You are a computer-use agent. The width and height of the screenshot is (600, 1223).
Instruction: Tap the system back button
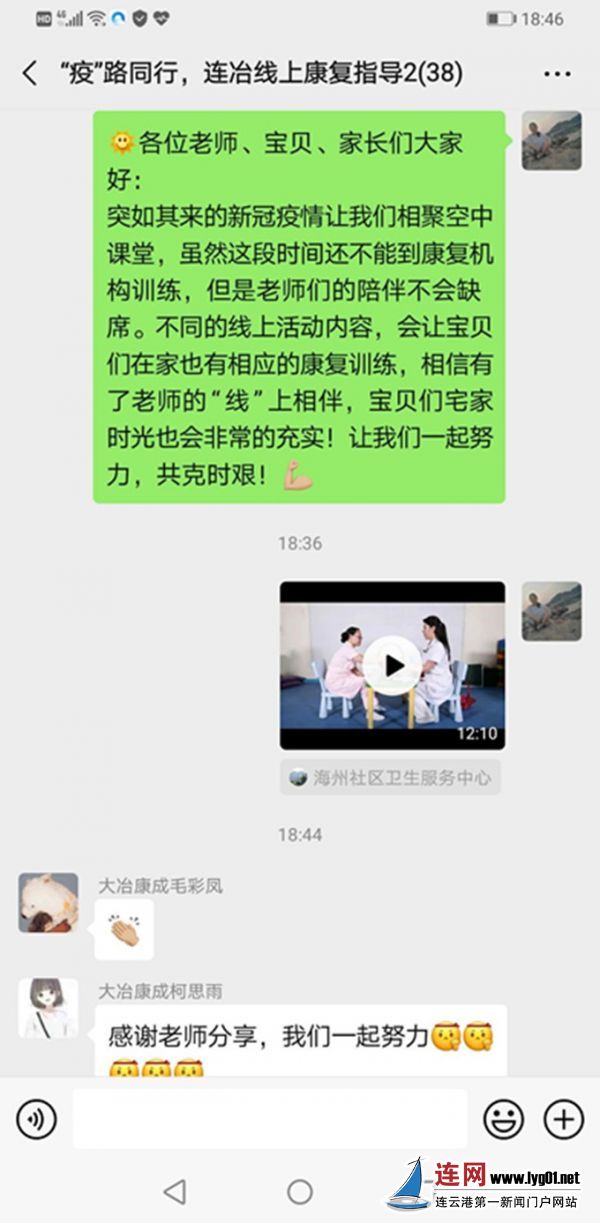175,1191
